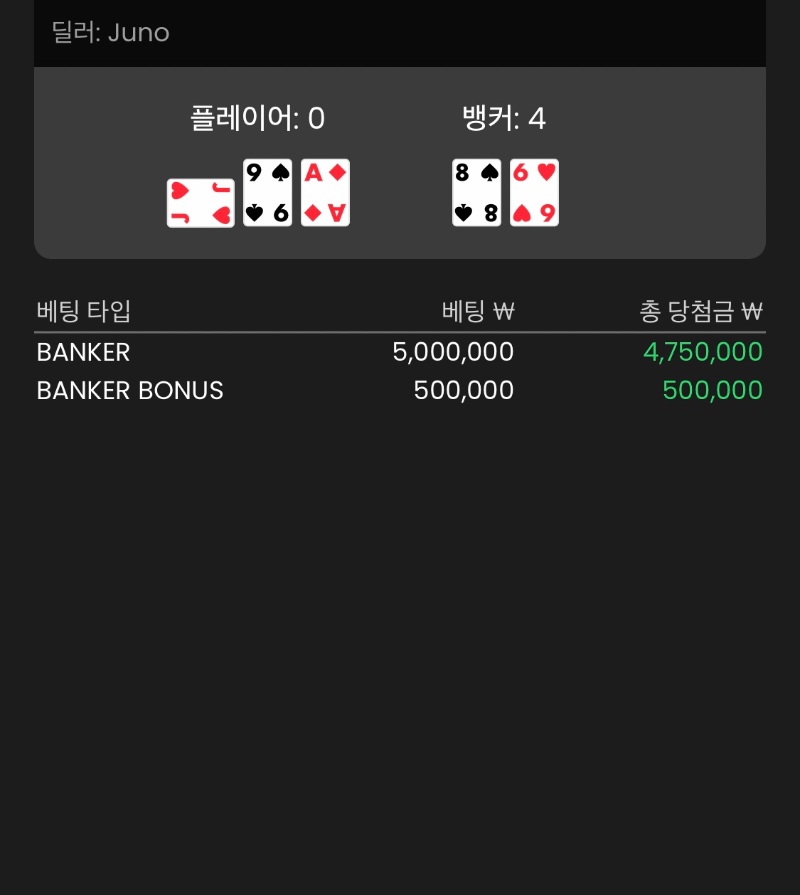Click the ace of diamonds player card
This screenshot has height=895, width=800.
point(325,192)
